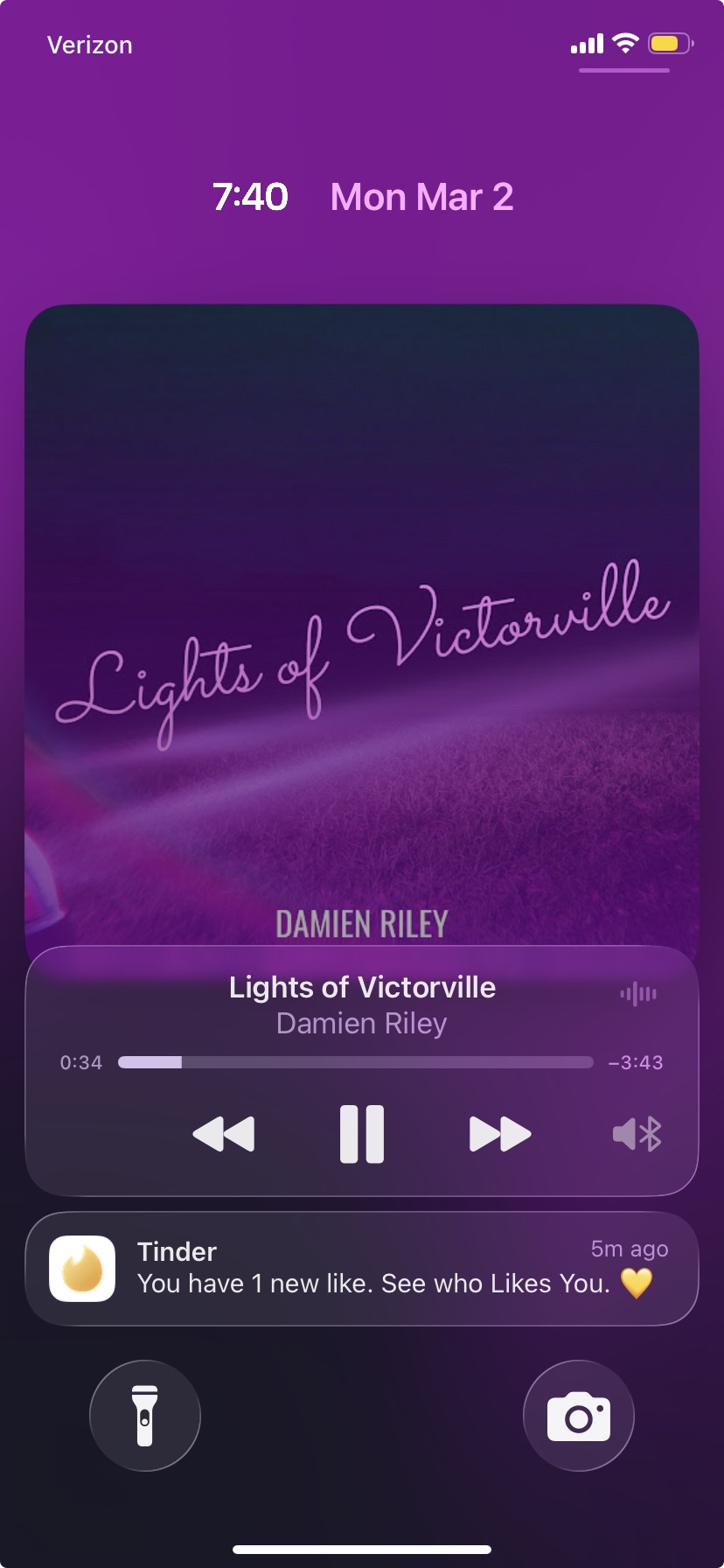
Task: Open the Bluetooth audio output picker
Action: (x=637, y=1135)
